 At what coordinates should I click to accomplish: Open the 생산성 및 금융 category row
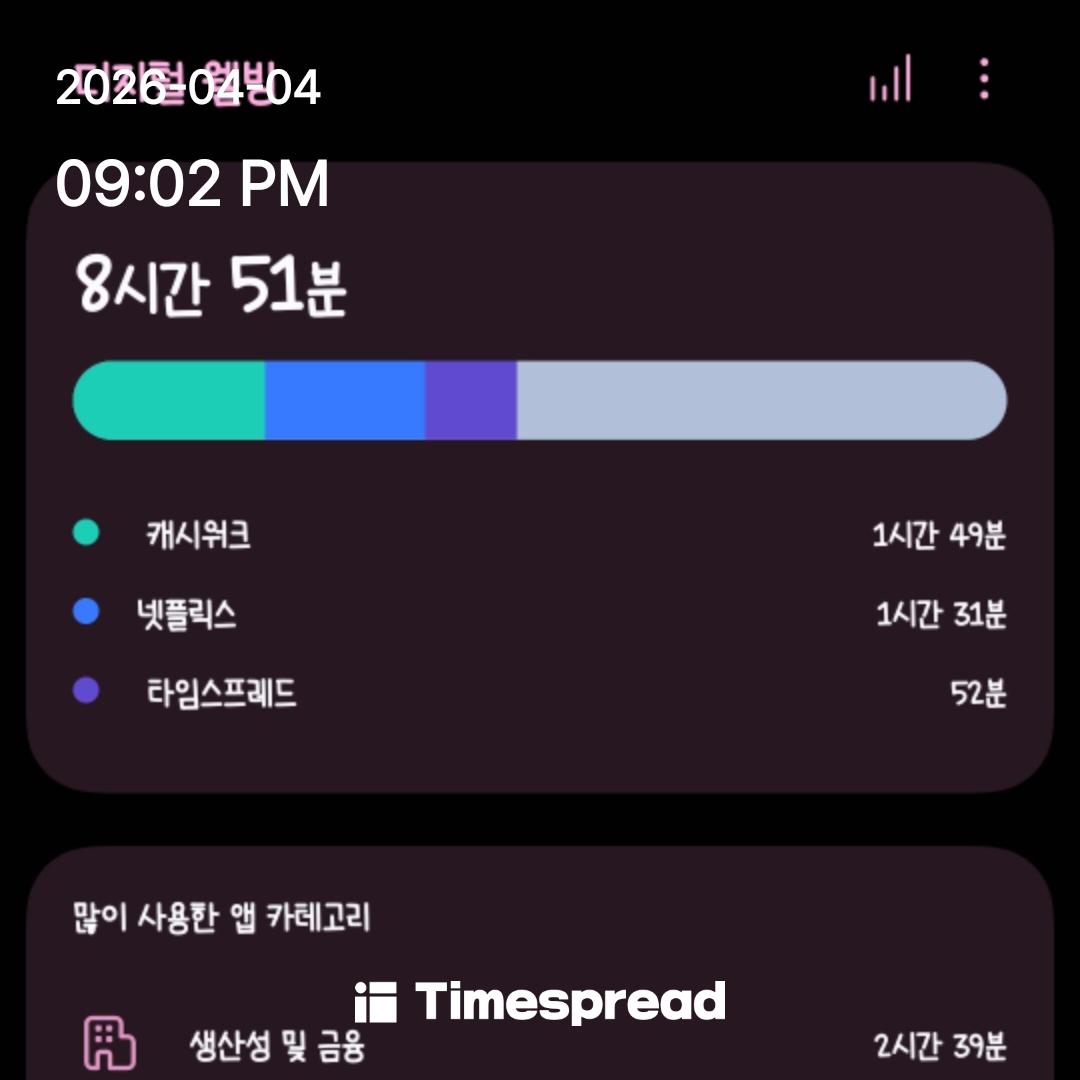pos(540,1047)
